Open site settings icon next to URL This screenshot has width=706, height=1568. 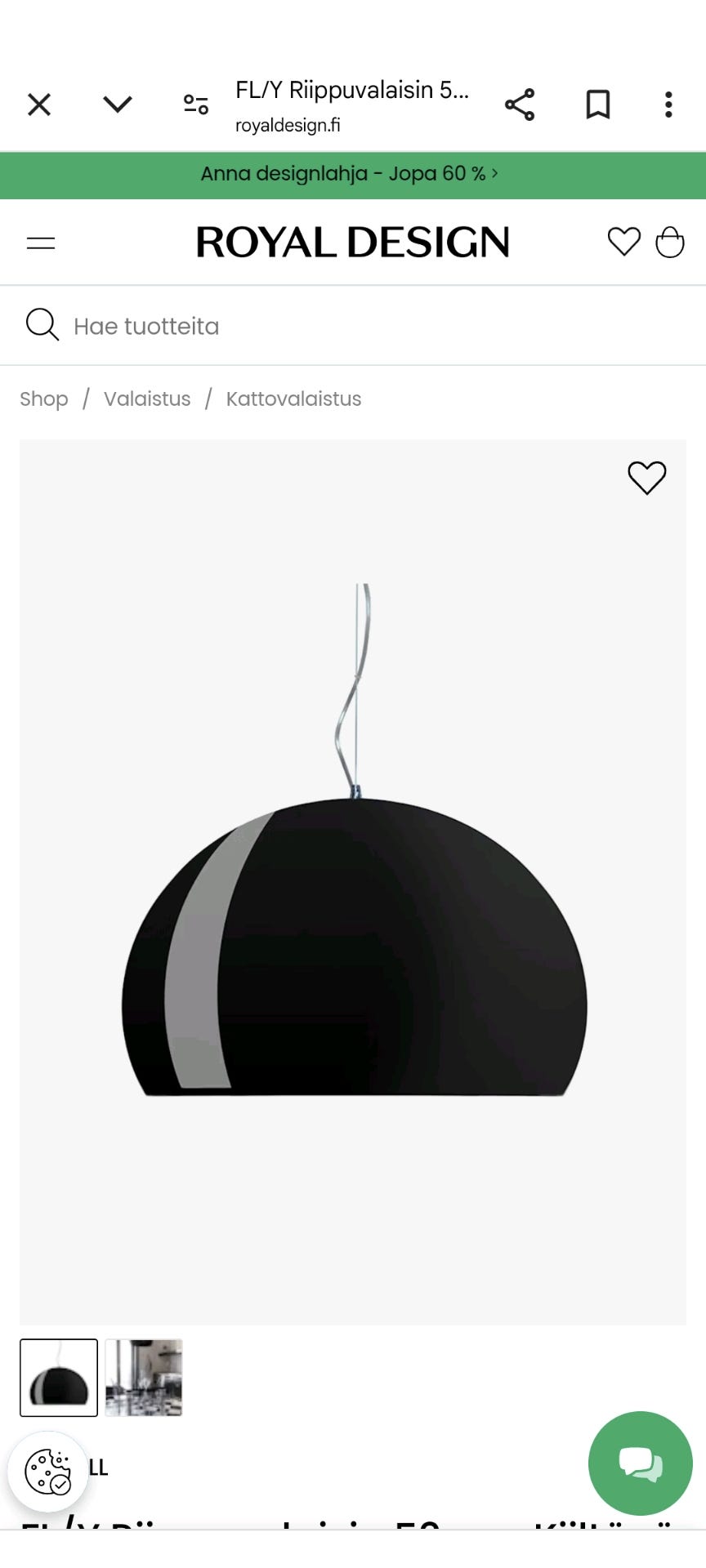(196, 105)
